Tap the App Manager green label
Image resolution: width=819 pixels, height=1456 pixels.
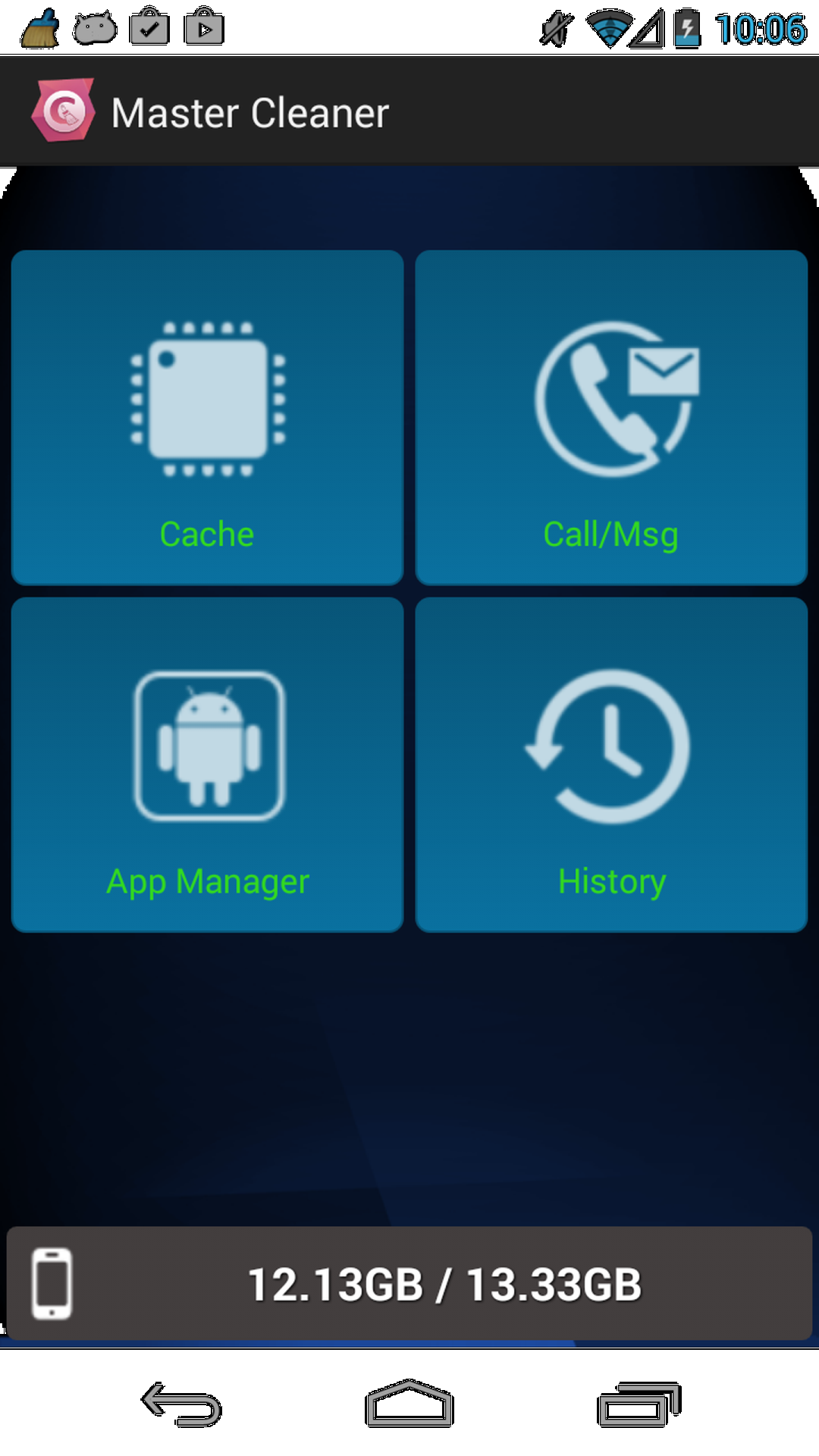[x=207, y=881]
